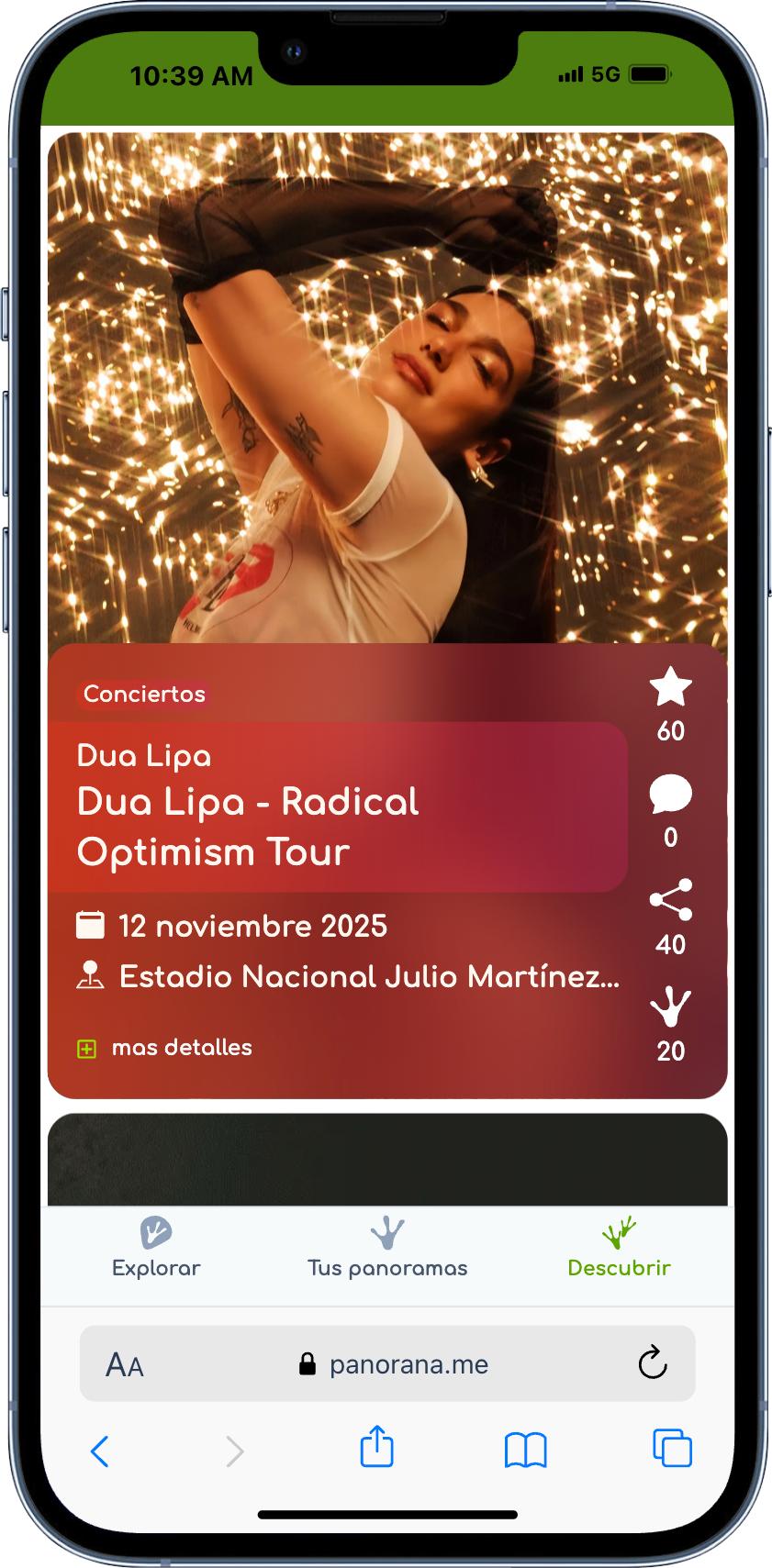
Task: Select the Conciertos category chip
Action: pyautogui.click(x=145, y=694)
